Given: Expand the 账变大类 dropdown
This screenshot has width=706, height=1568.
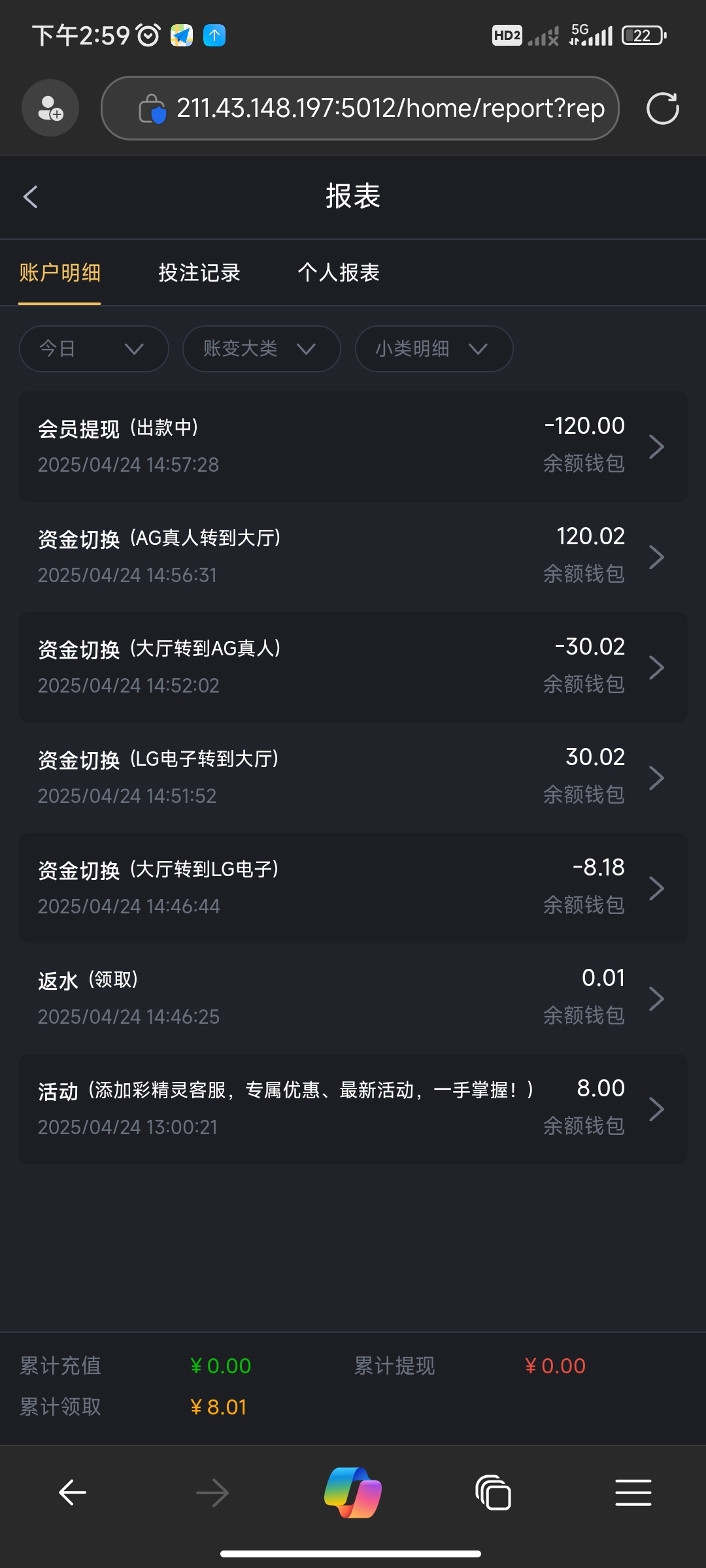Looking at the screenshot, I should 261,349.
